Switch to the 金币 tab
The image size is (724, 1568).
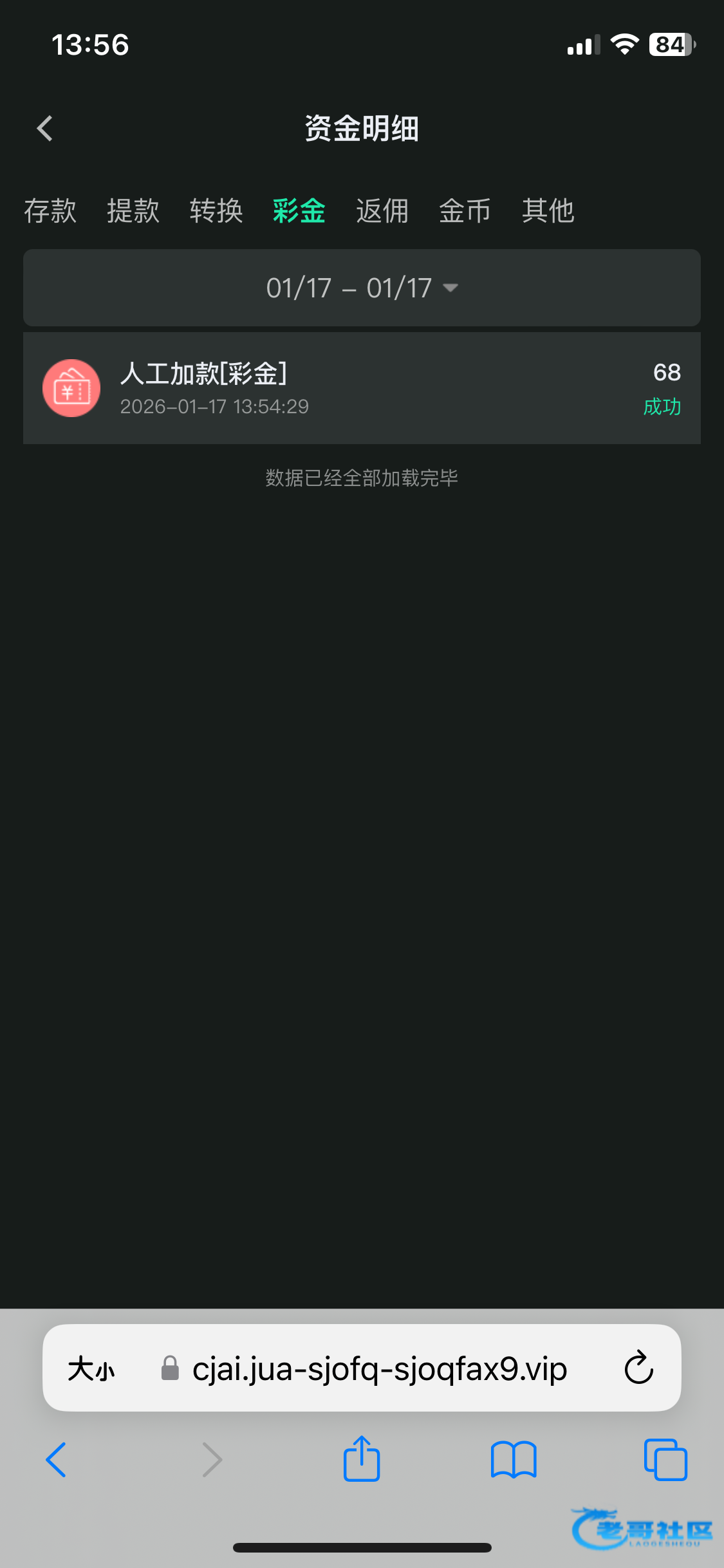465,211
